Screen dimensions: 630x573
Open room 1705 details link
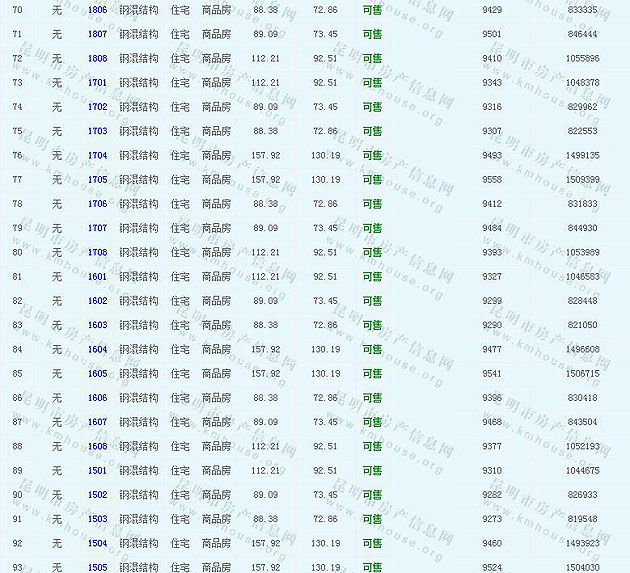click(x=97, y=180)
